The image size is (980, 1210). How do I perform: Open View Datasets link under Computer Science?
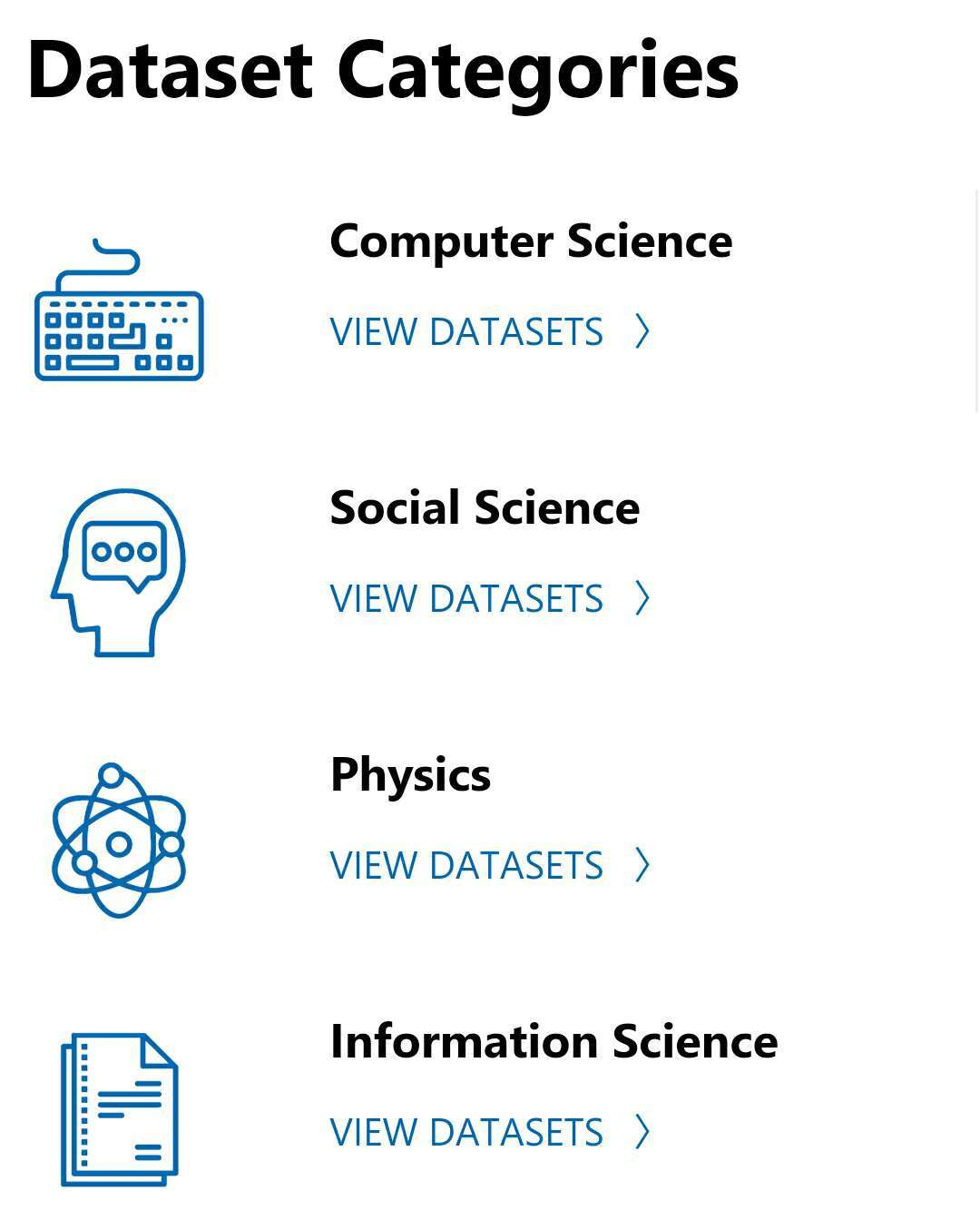pos(488,332)
